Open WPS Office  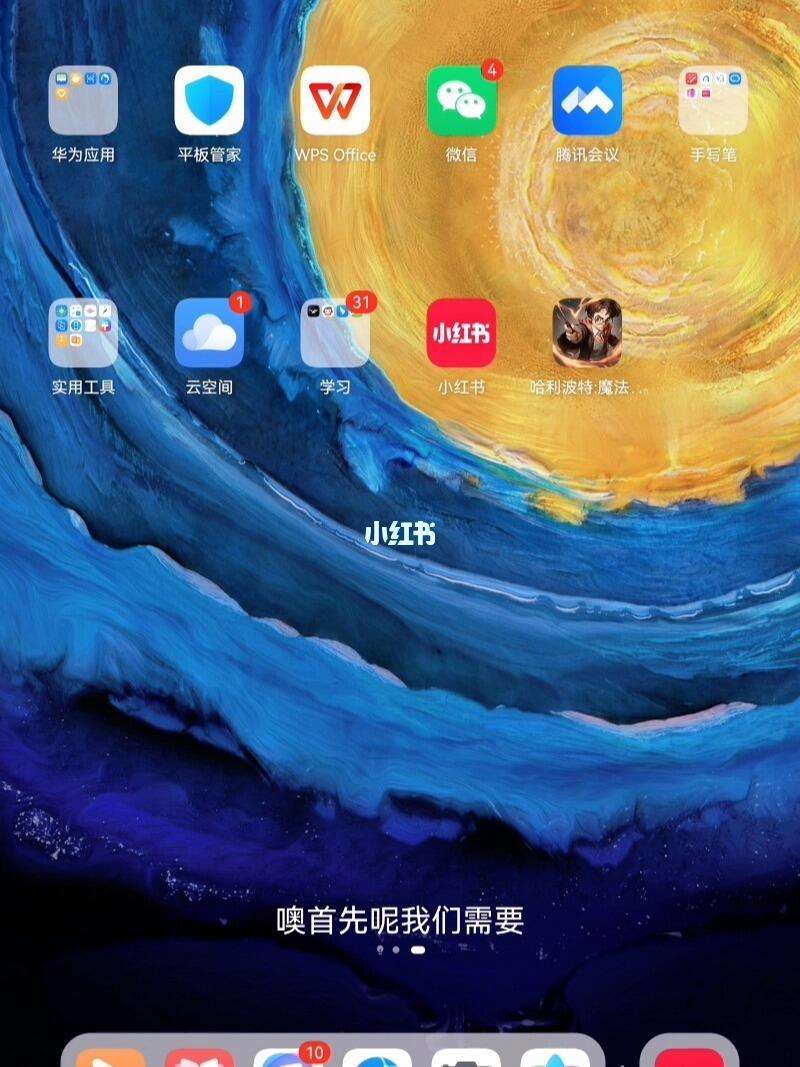point(335,101)
